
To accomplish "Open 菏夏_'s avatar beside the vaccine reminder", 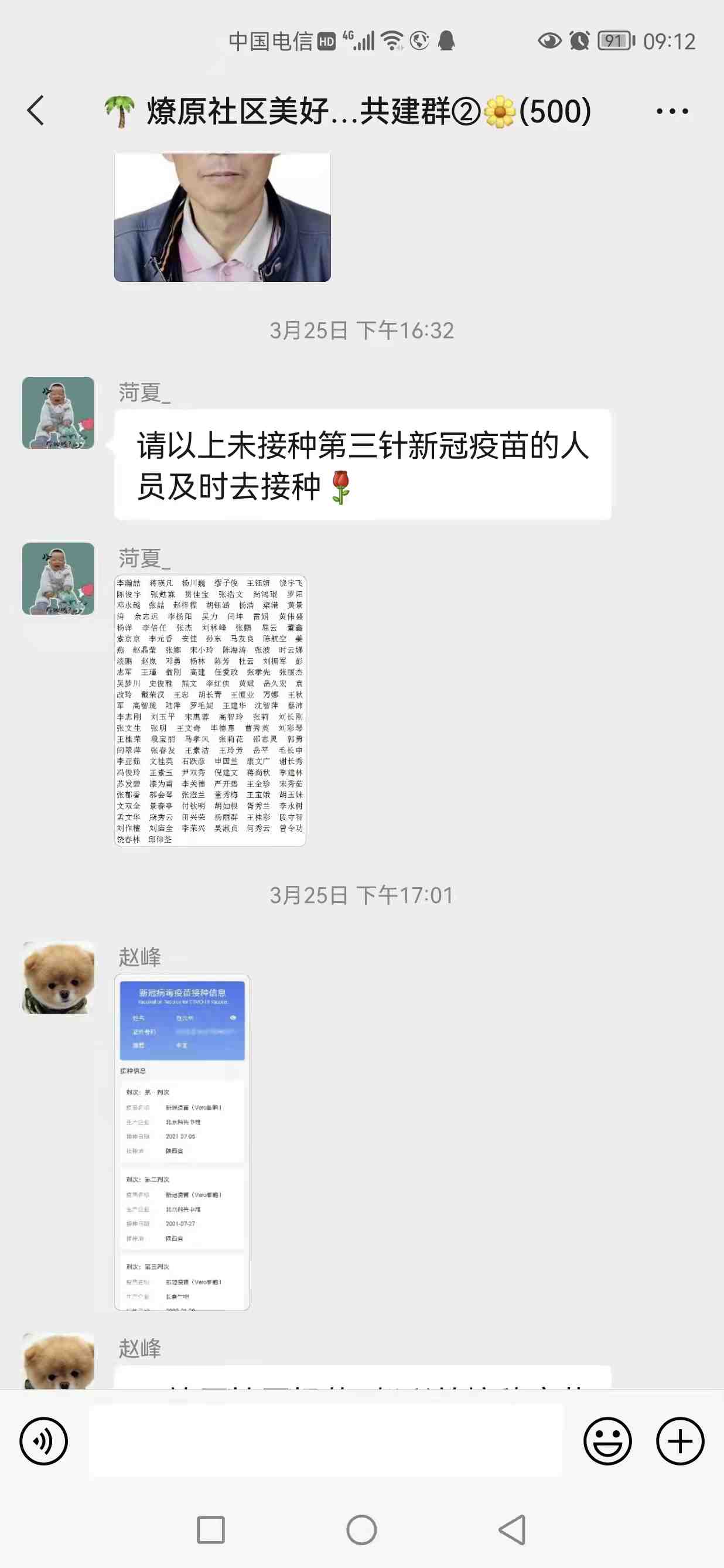I will (x=59, y=413).
